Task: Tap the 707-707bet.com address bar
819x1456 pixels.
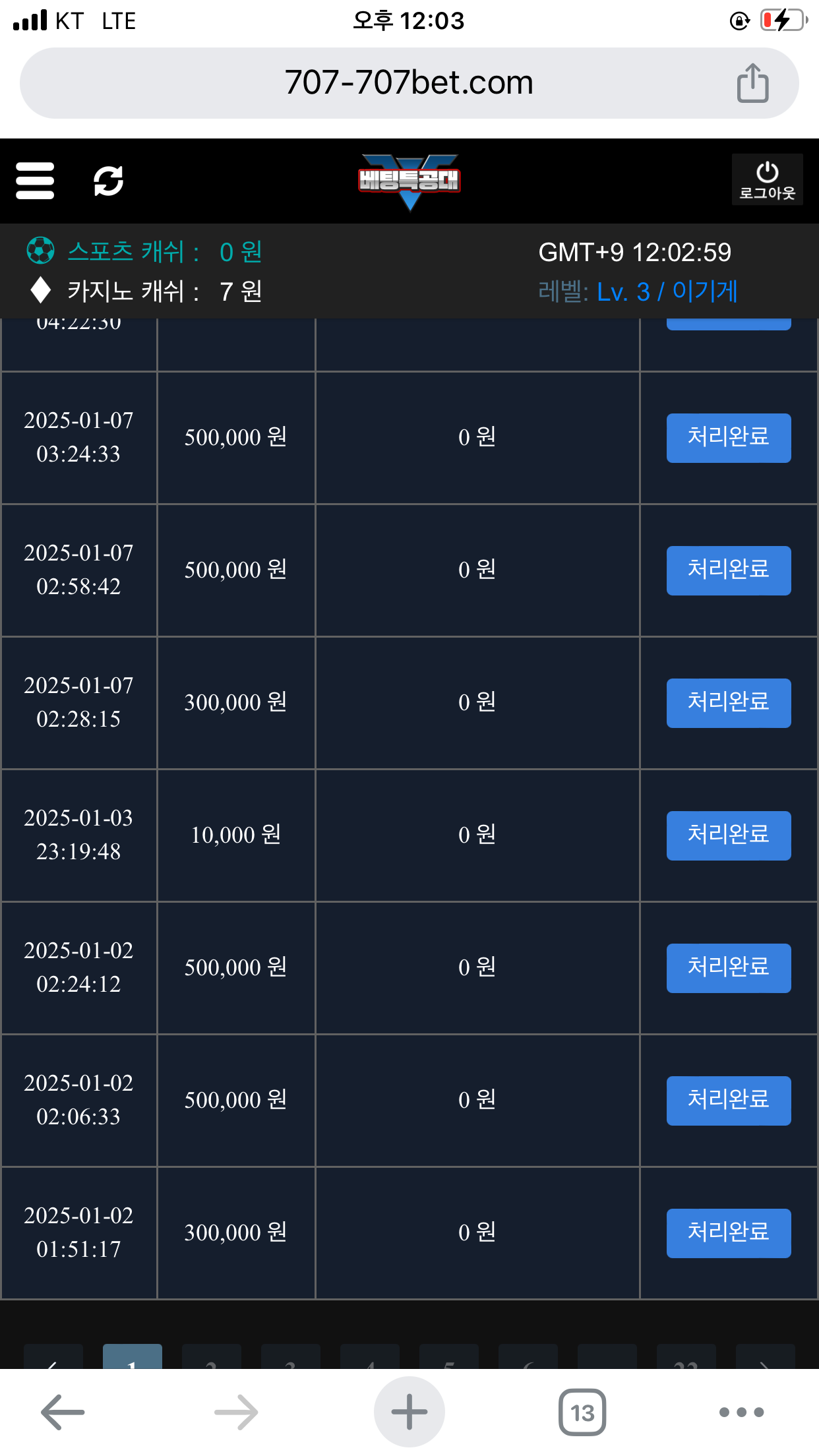Action: click(x=409, y=83)
